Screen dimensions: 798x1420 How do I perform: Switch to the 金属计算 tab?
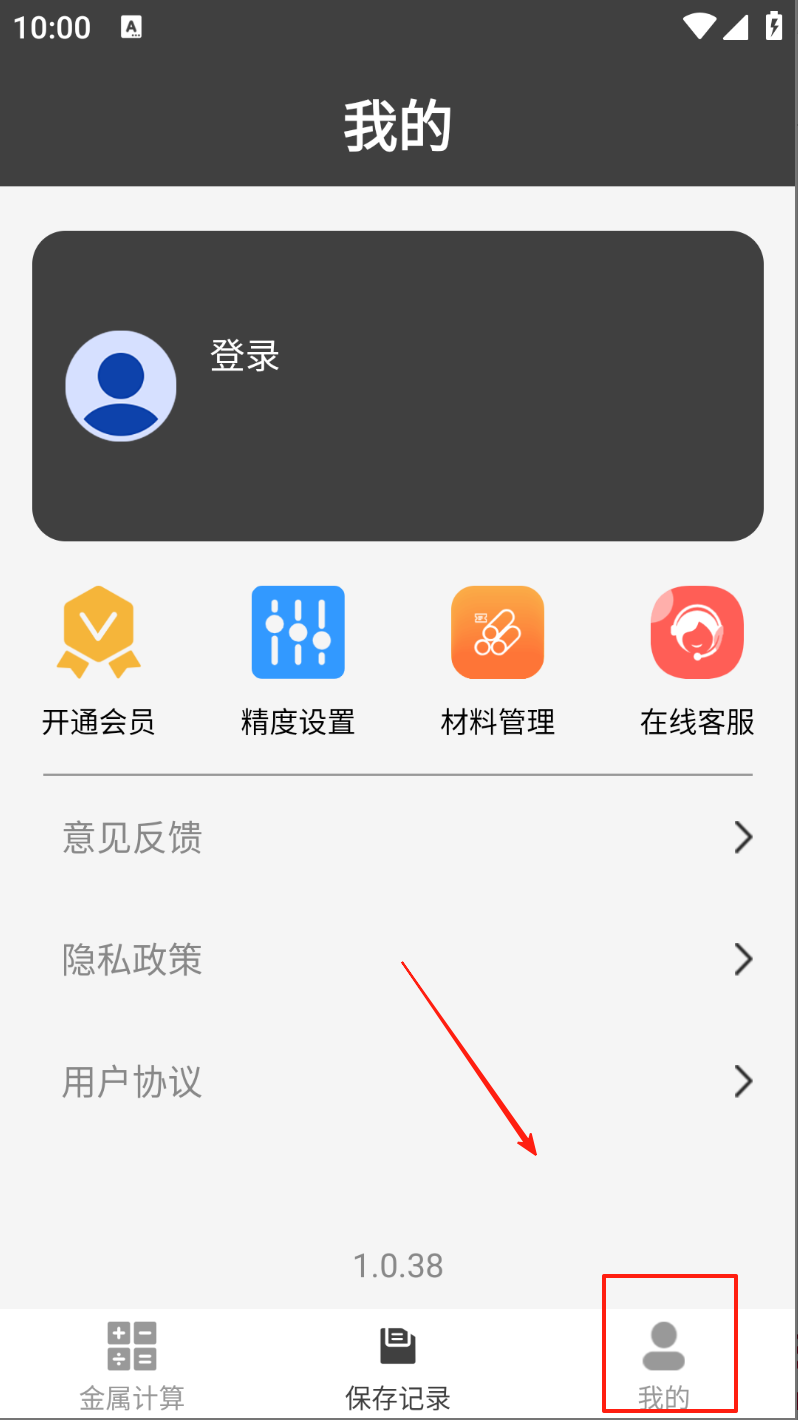point(132,1364)
